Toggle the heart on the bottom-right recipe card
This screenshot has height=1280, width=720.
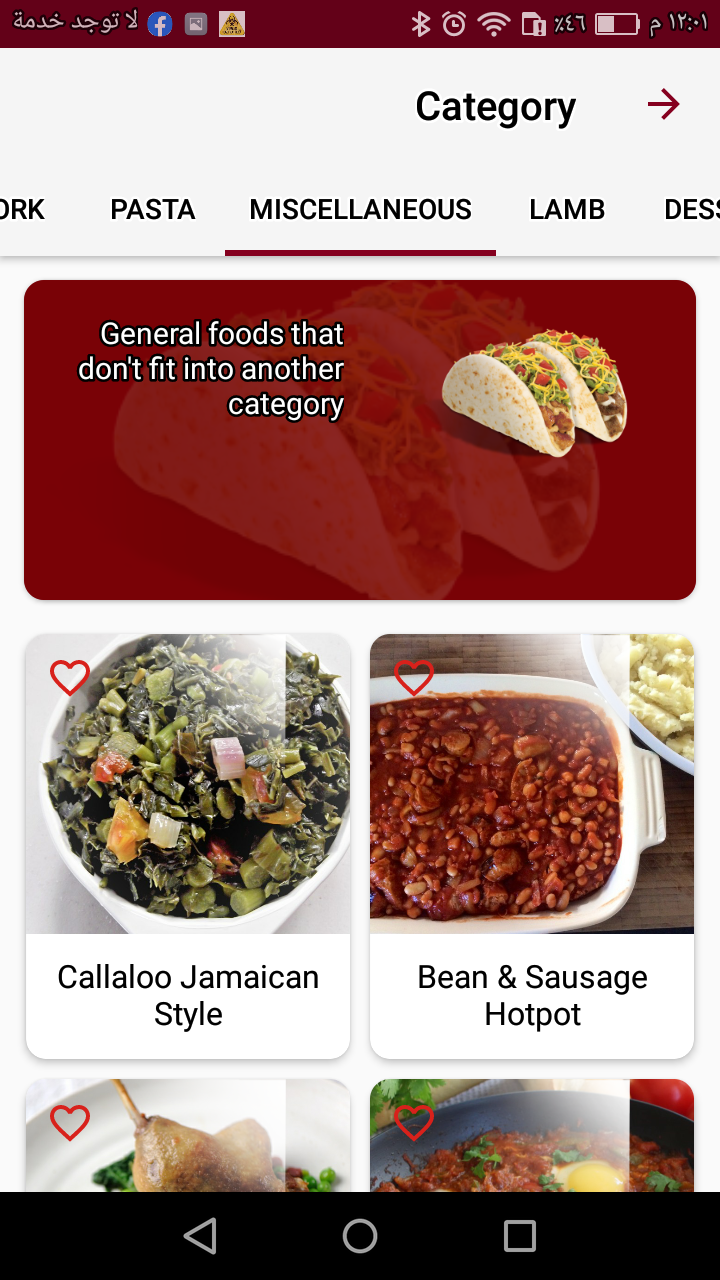[x=413, y=1122]
